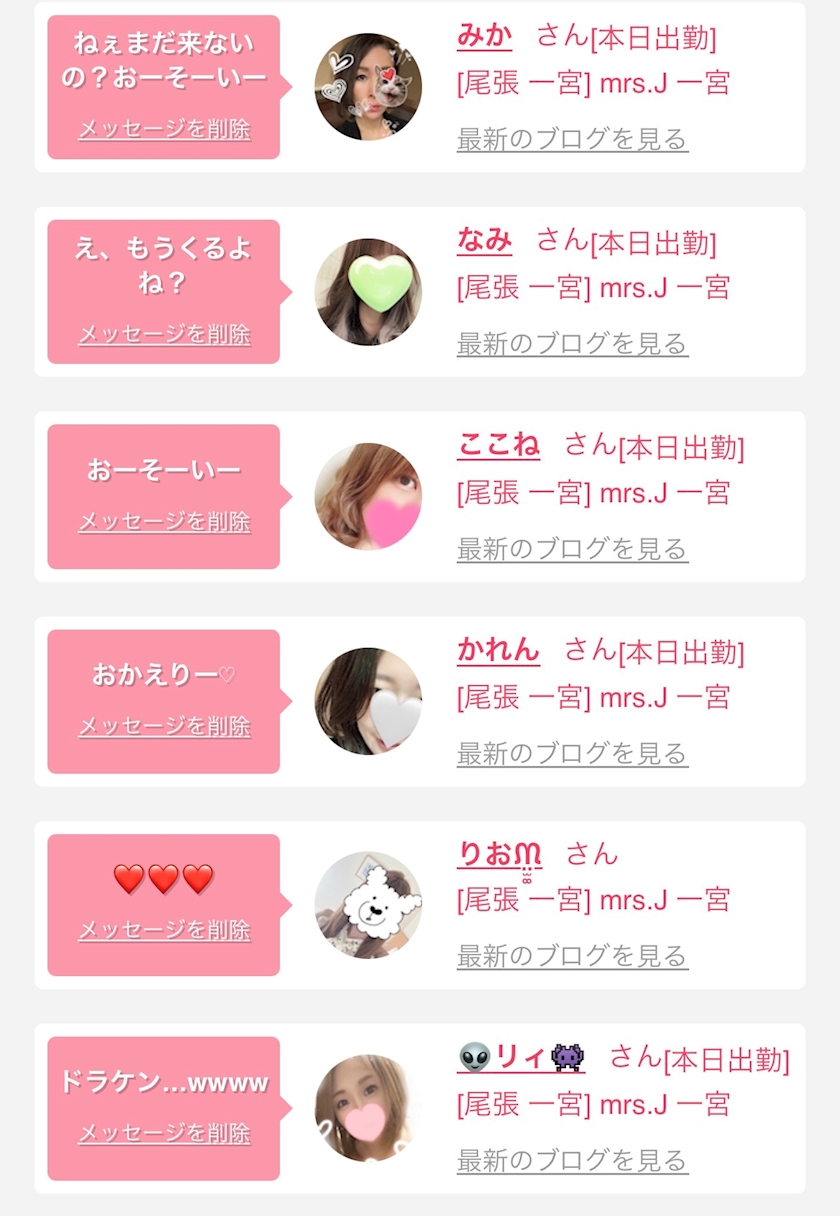View りお's latest blog
The height and width of the screenshot is (1216, 840).
[x=572, y=957]
